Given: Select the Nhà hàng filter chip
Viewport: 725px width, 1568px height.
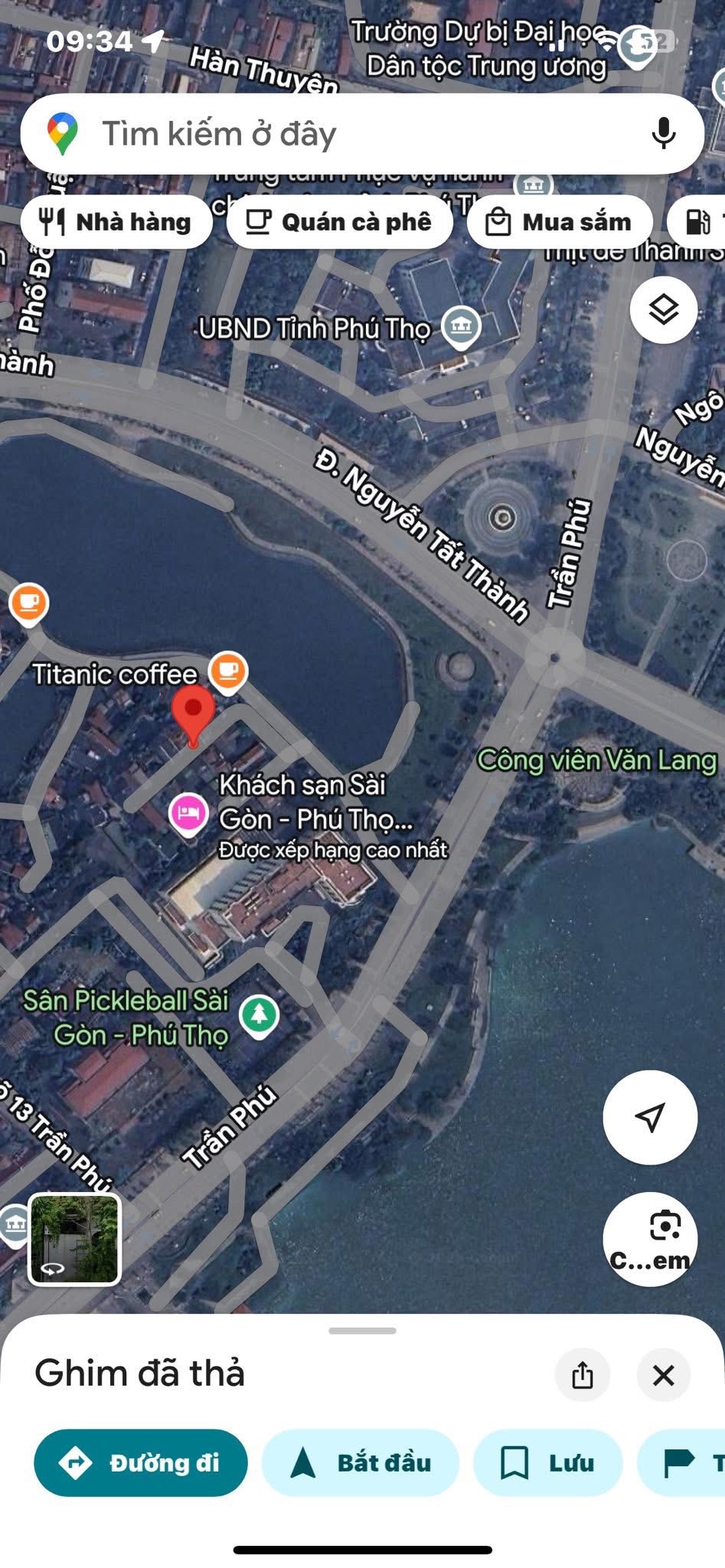Looking at the screenshot, I should coord(116,222).
